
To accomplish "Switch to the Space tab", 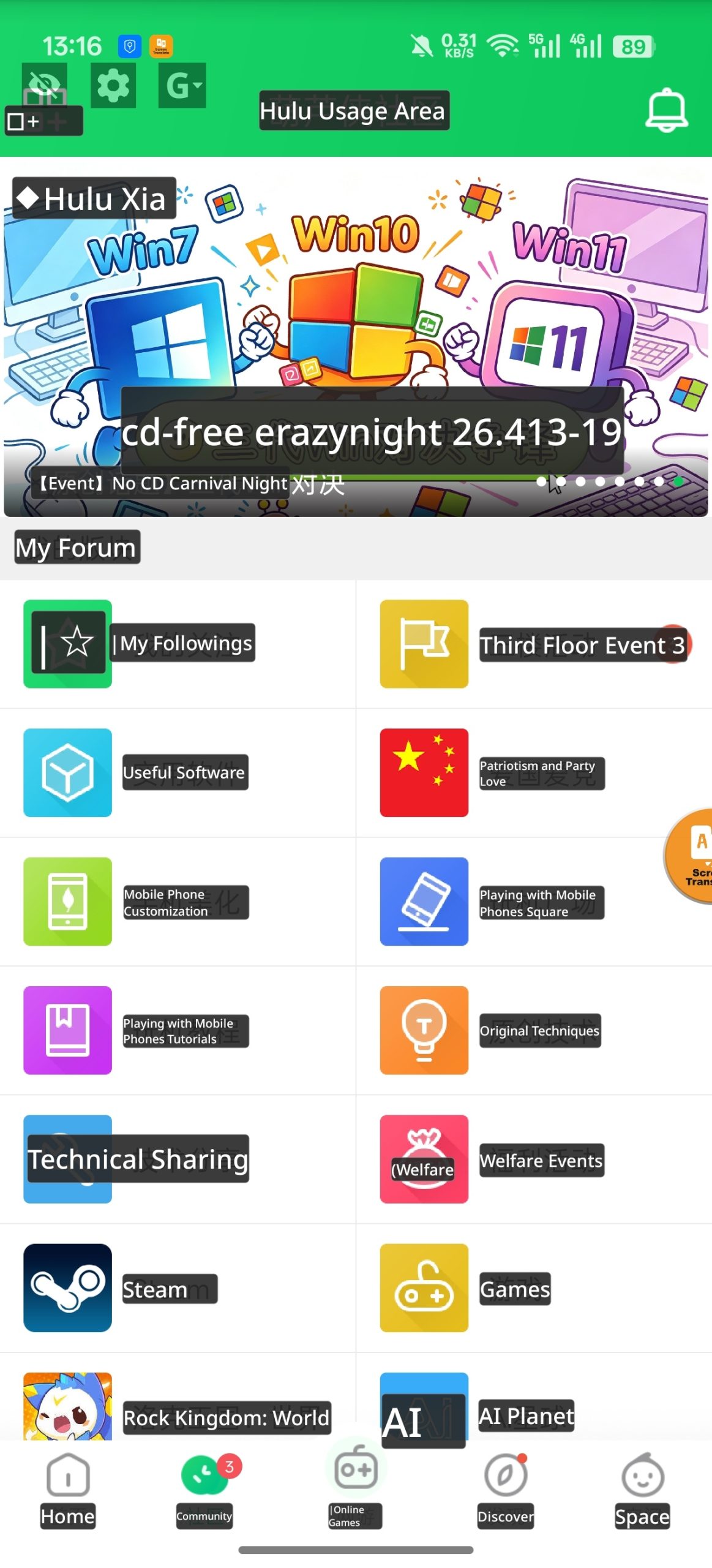I will 642,1490.
